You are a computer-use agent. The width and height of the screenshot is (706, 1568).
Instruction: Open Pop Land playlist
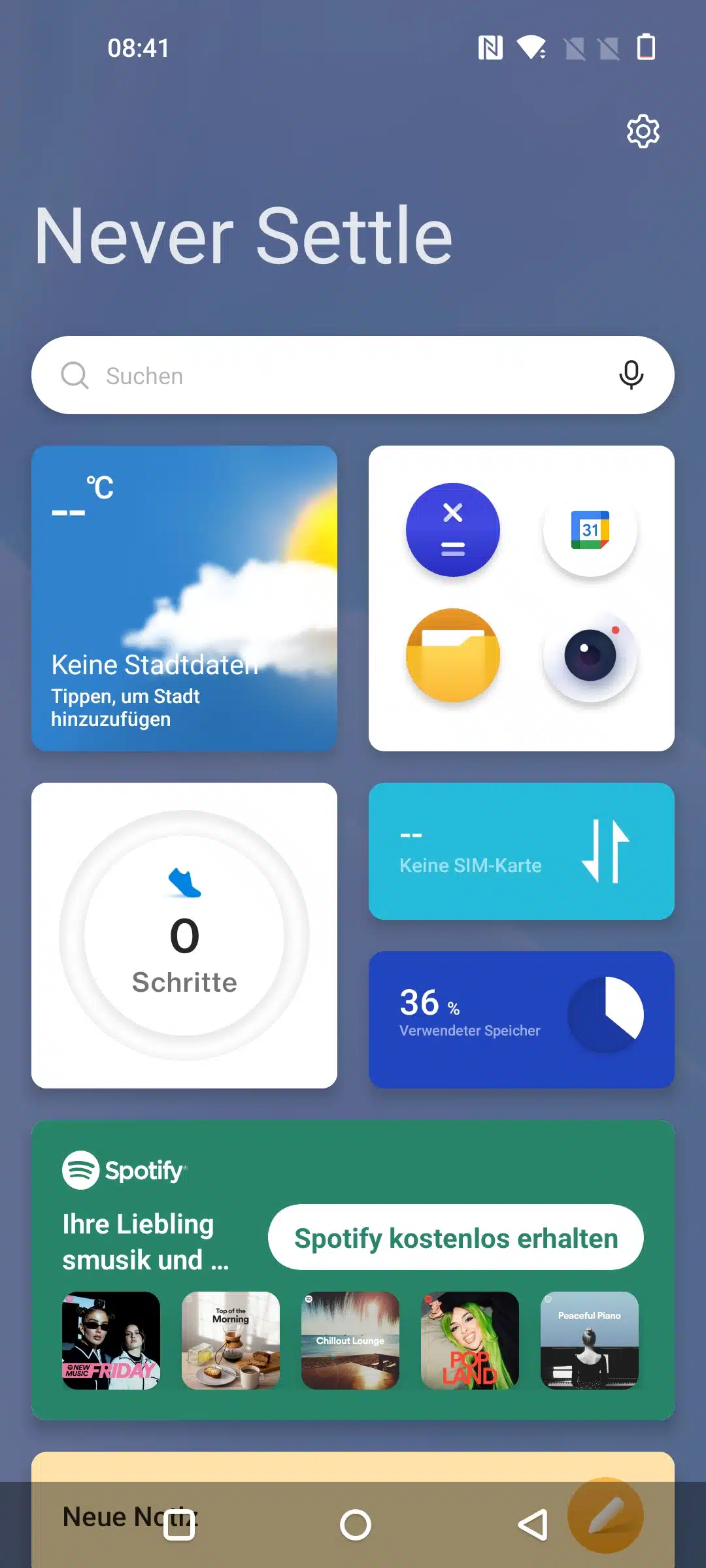tap(470, 1340)
